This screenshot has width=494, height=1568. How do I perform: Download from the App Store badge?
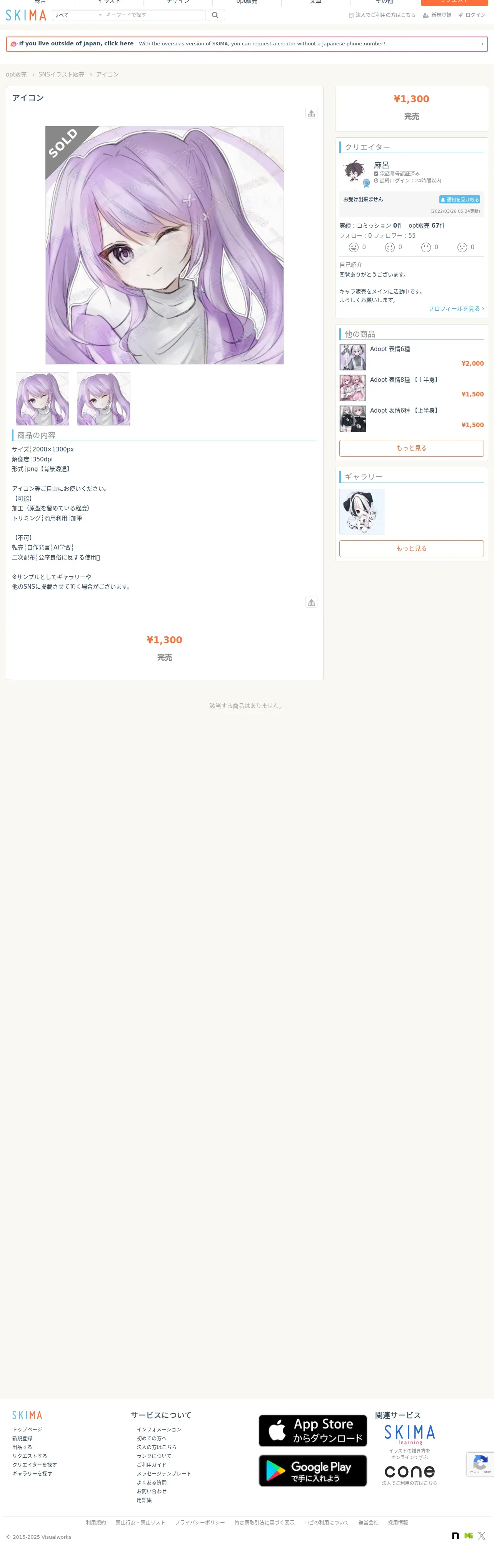[312, 1430]
